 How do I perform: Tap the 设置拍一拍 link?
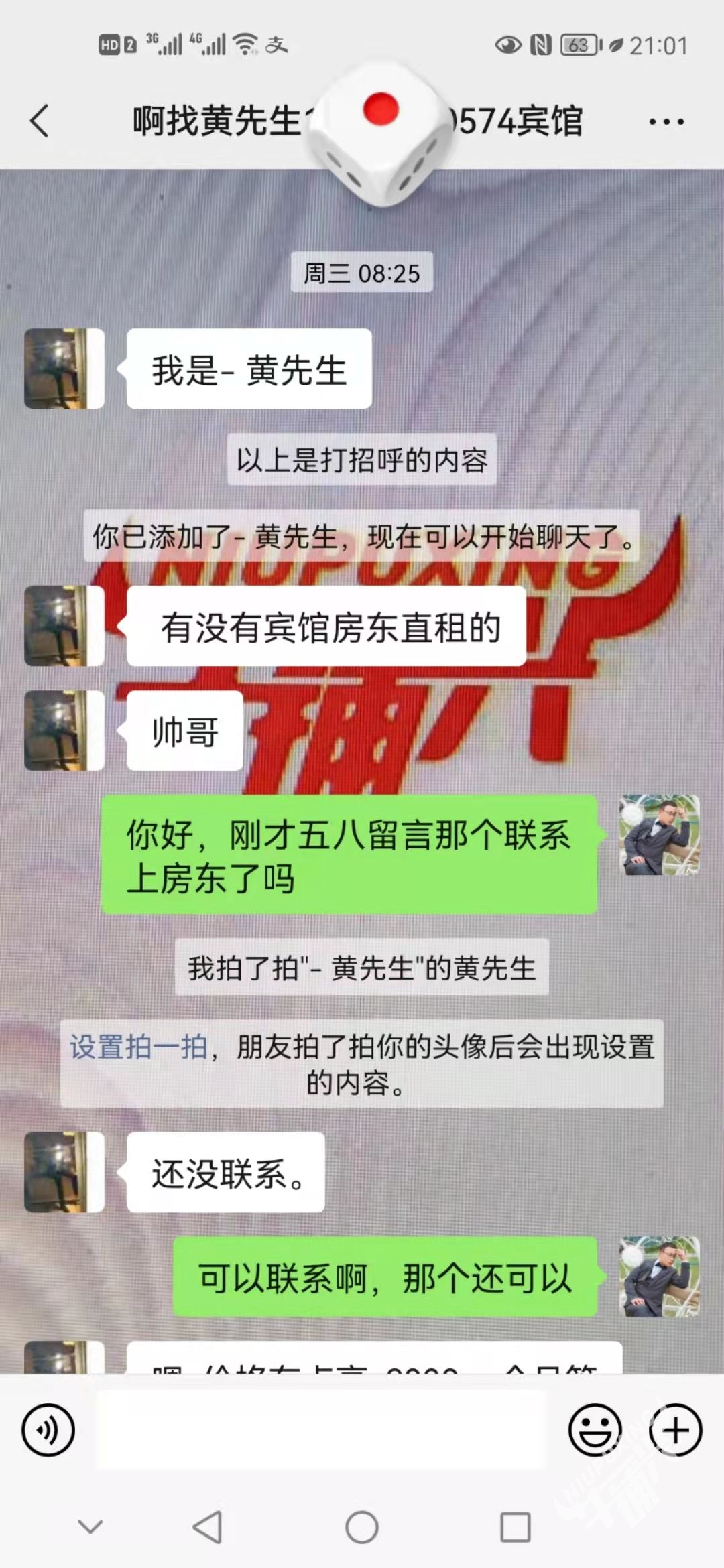(139, 1047)
